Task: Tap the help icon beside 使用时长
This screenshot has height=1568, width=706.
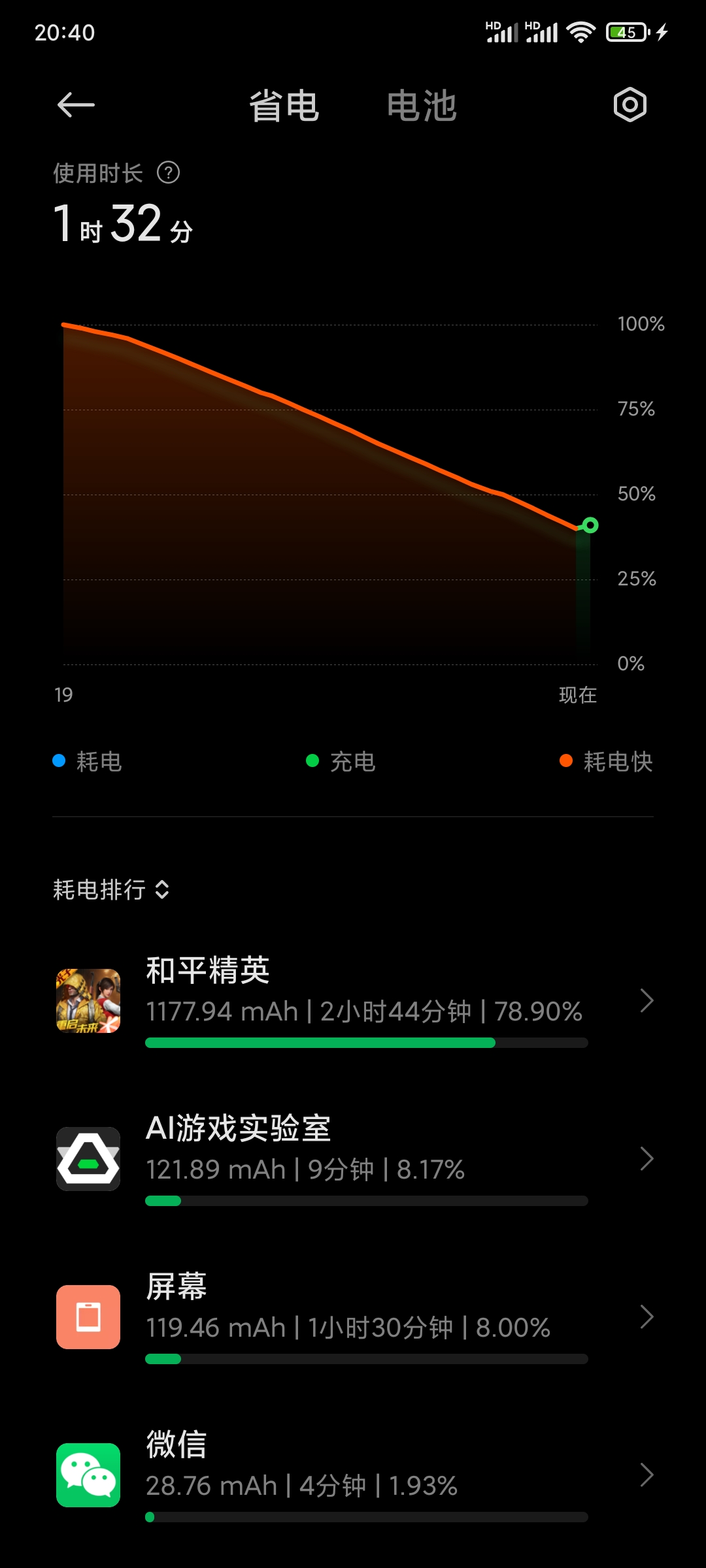Action: 169,172
